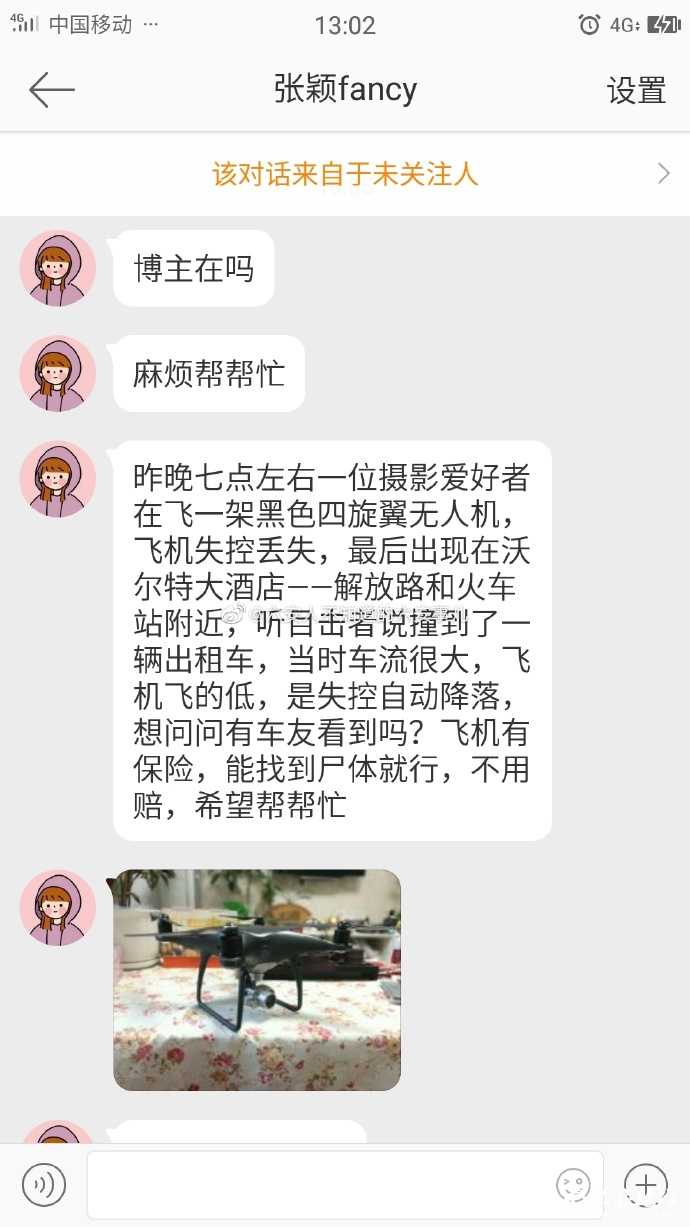The height and width of the screenshot is (1227, 690).
Task: Open the drone photo in the chat
Action: (x=257, y=979)
